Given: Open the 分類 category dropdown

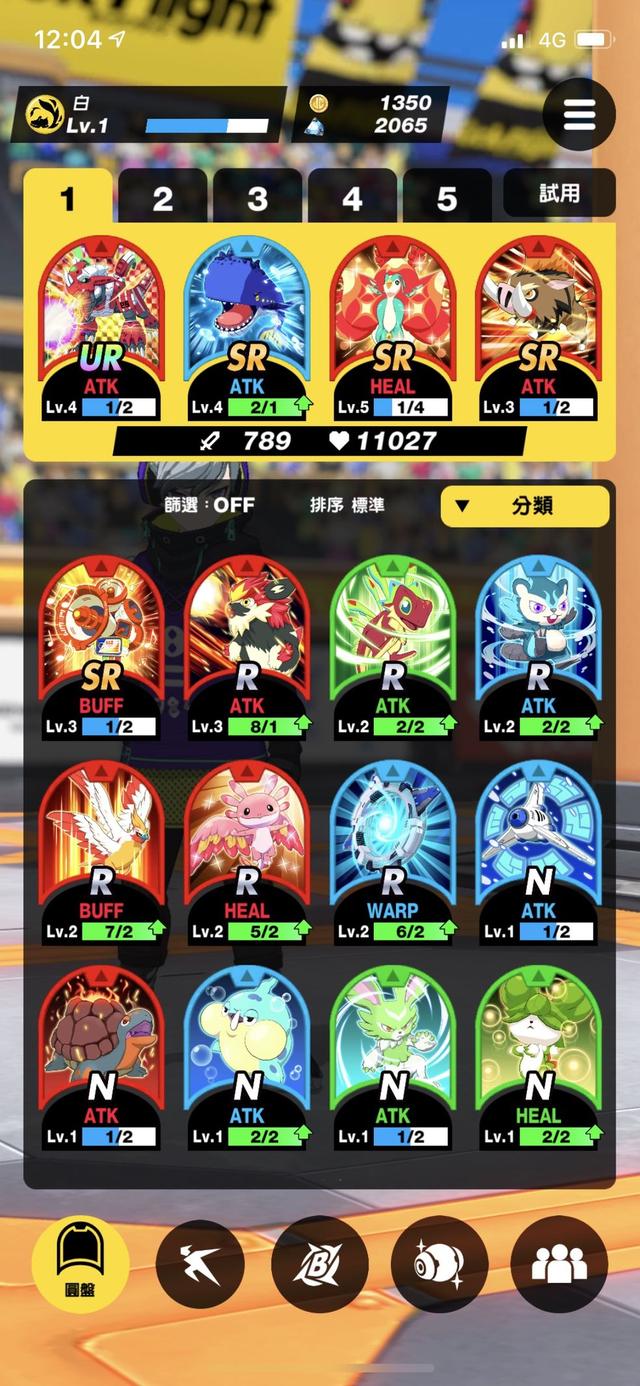Looking at the screenshot, I should coord(525,506).
